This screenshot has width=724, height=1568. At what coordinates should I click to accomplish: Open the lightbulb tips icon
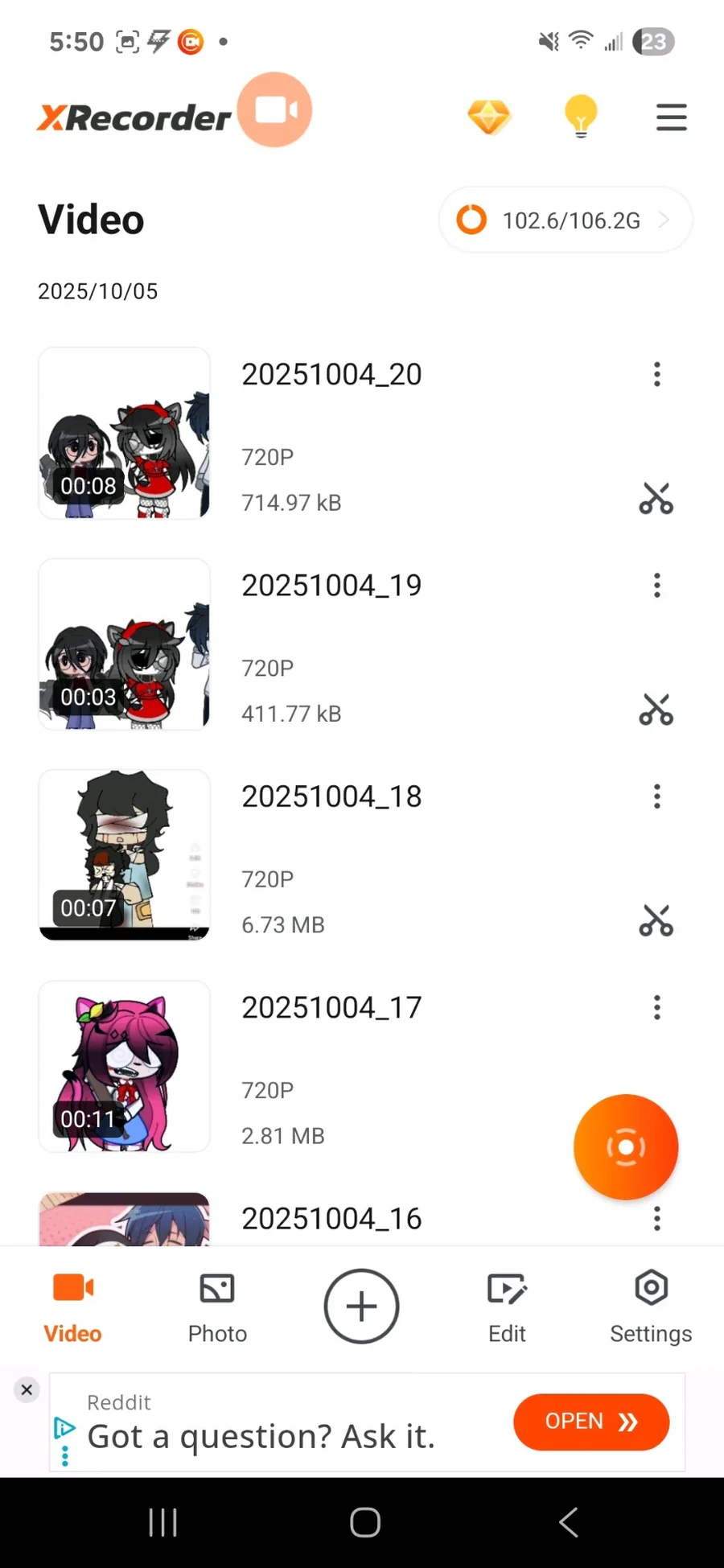pos(580,117)
